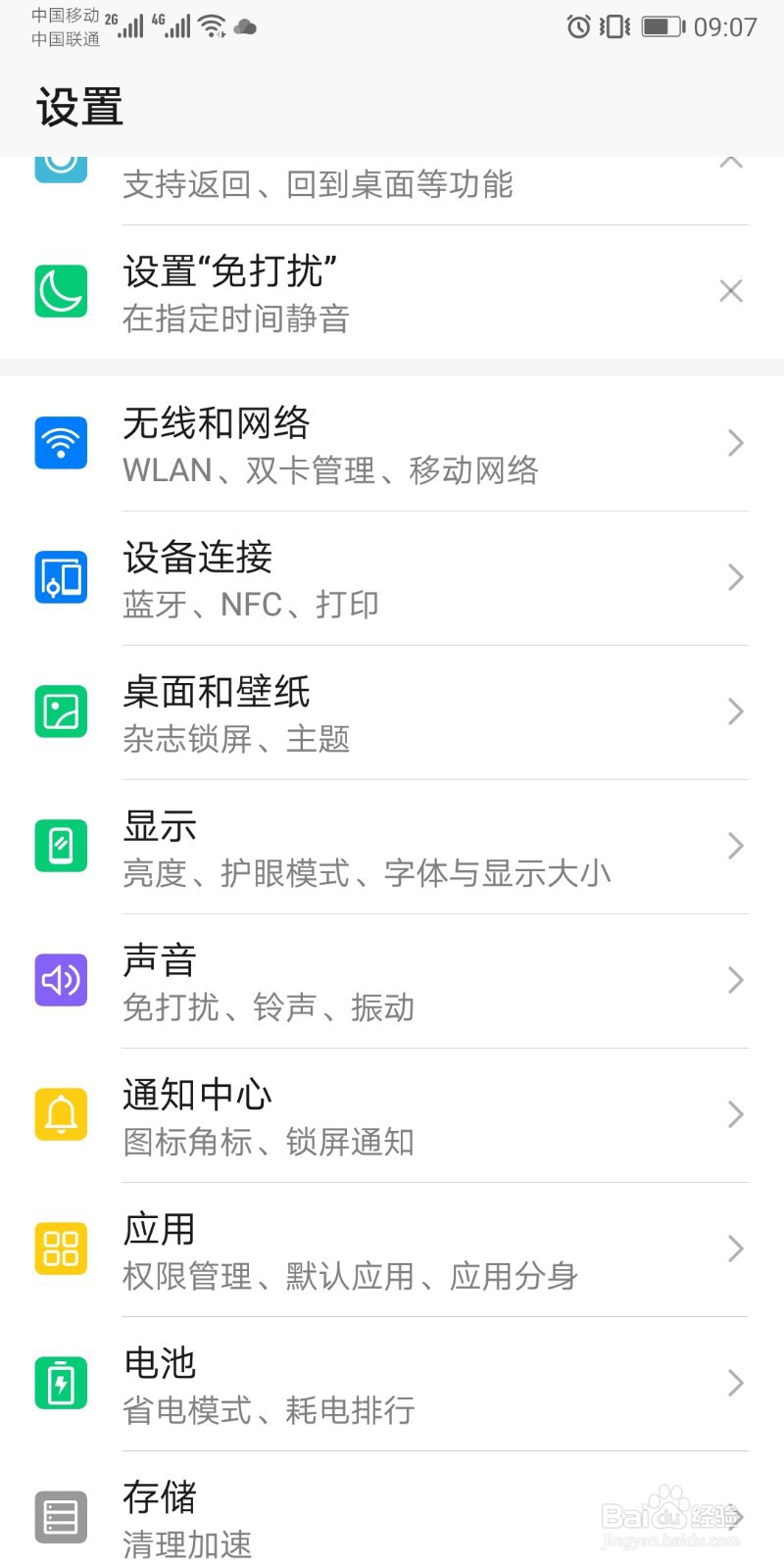784x1568 pixels.
Task: Expand 电池 with its right arrow
Action: tap(735, 1384)
